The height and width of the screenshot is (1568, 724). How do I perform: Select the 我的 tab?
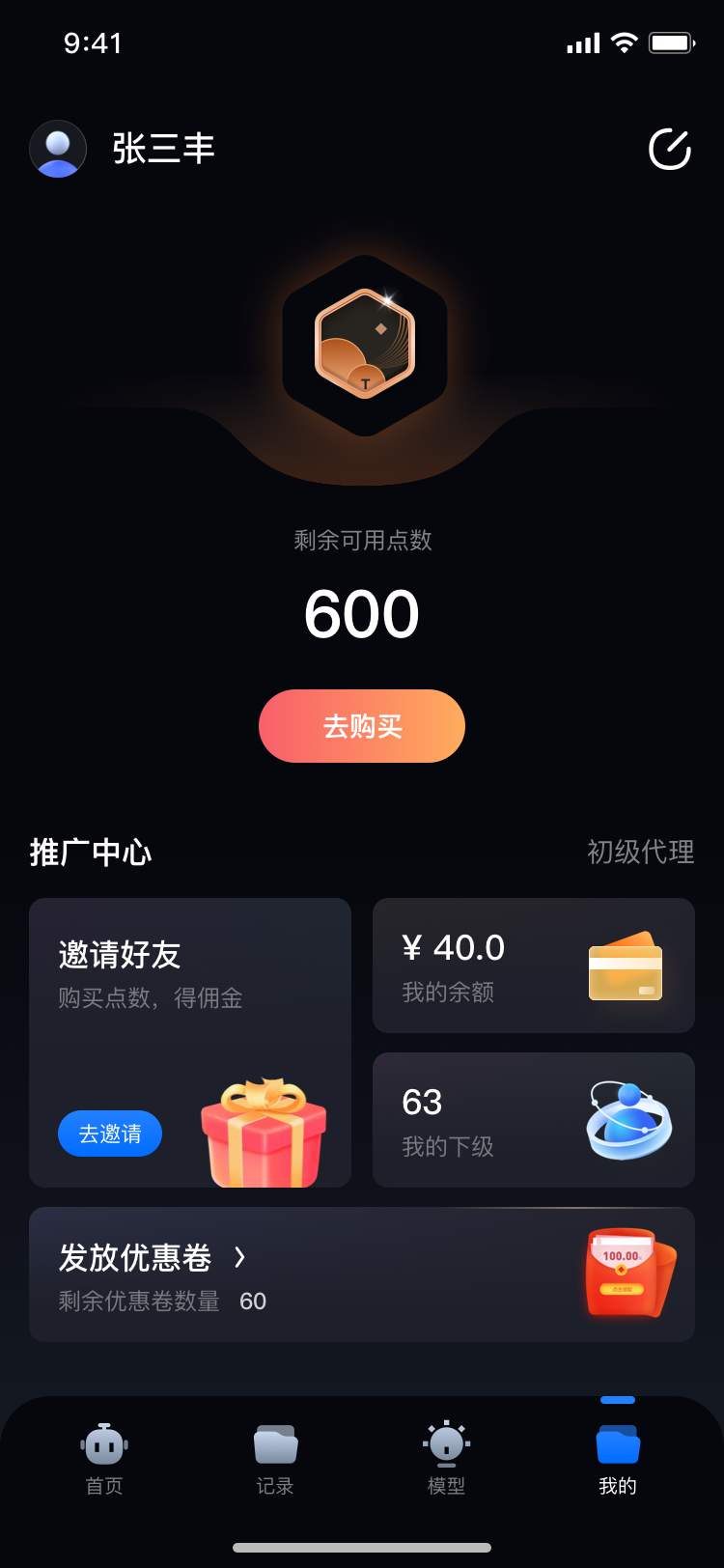tap(618, 1460)
